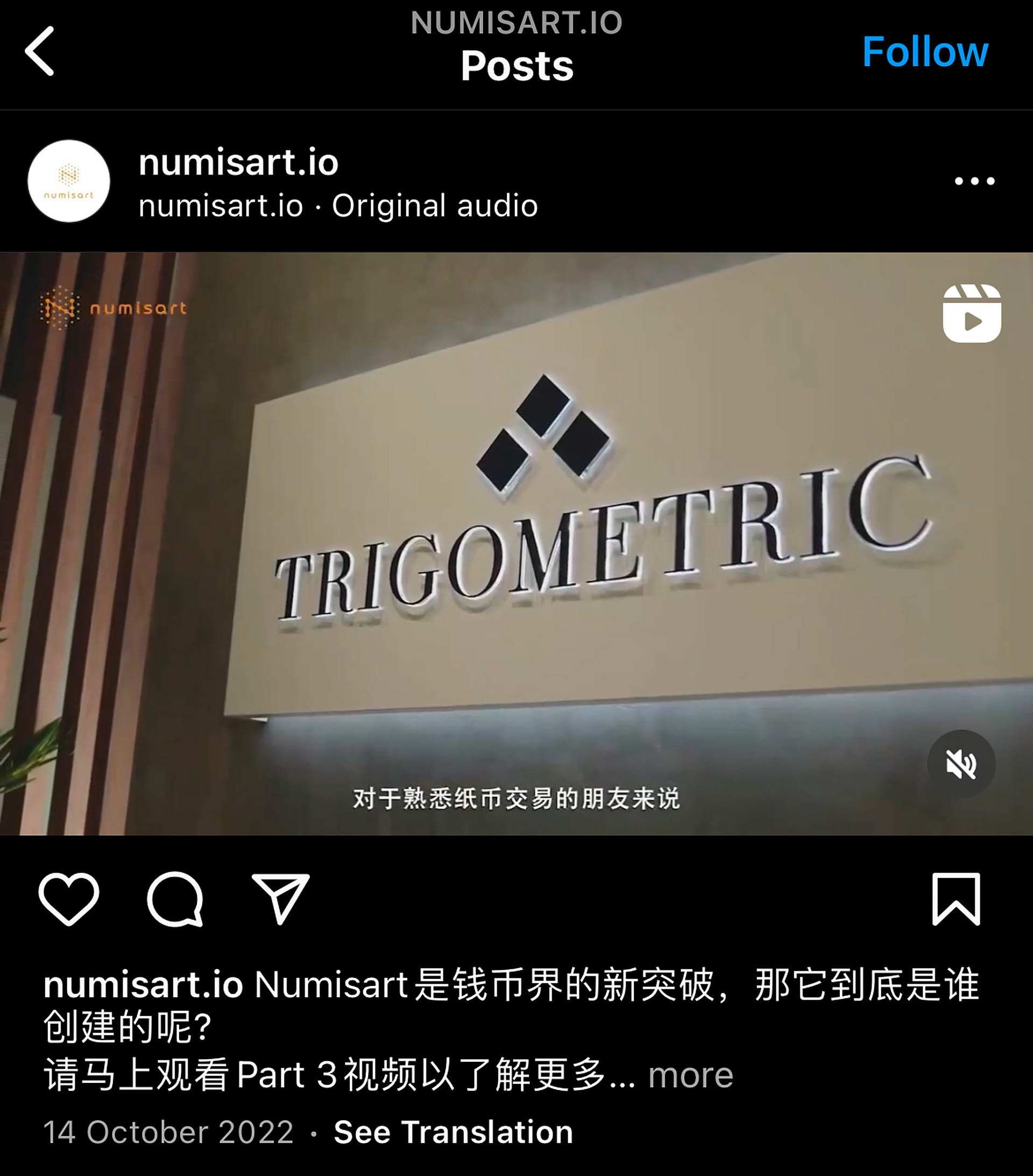The image size is (1033, 1176).
Task: Like this post with the heart
Action: pyautogui.click(x=69, y=899)
